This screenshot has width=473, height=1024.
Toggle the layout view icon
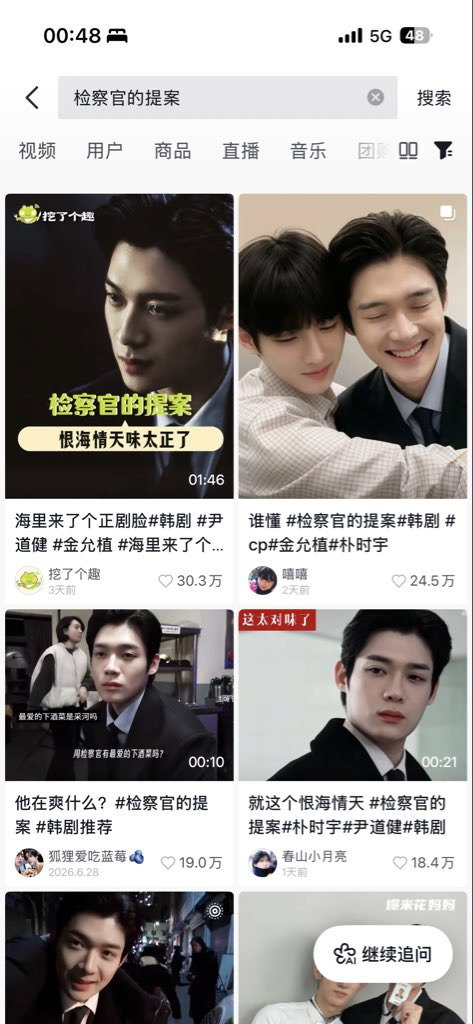tap(408, 151)
